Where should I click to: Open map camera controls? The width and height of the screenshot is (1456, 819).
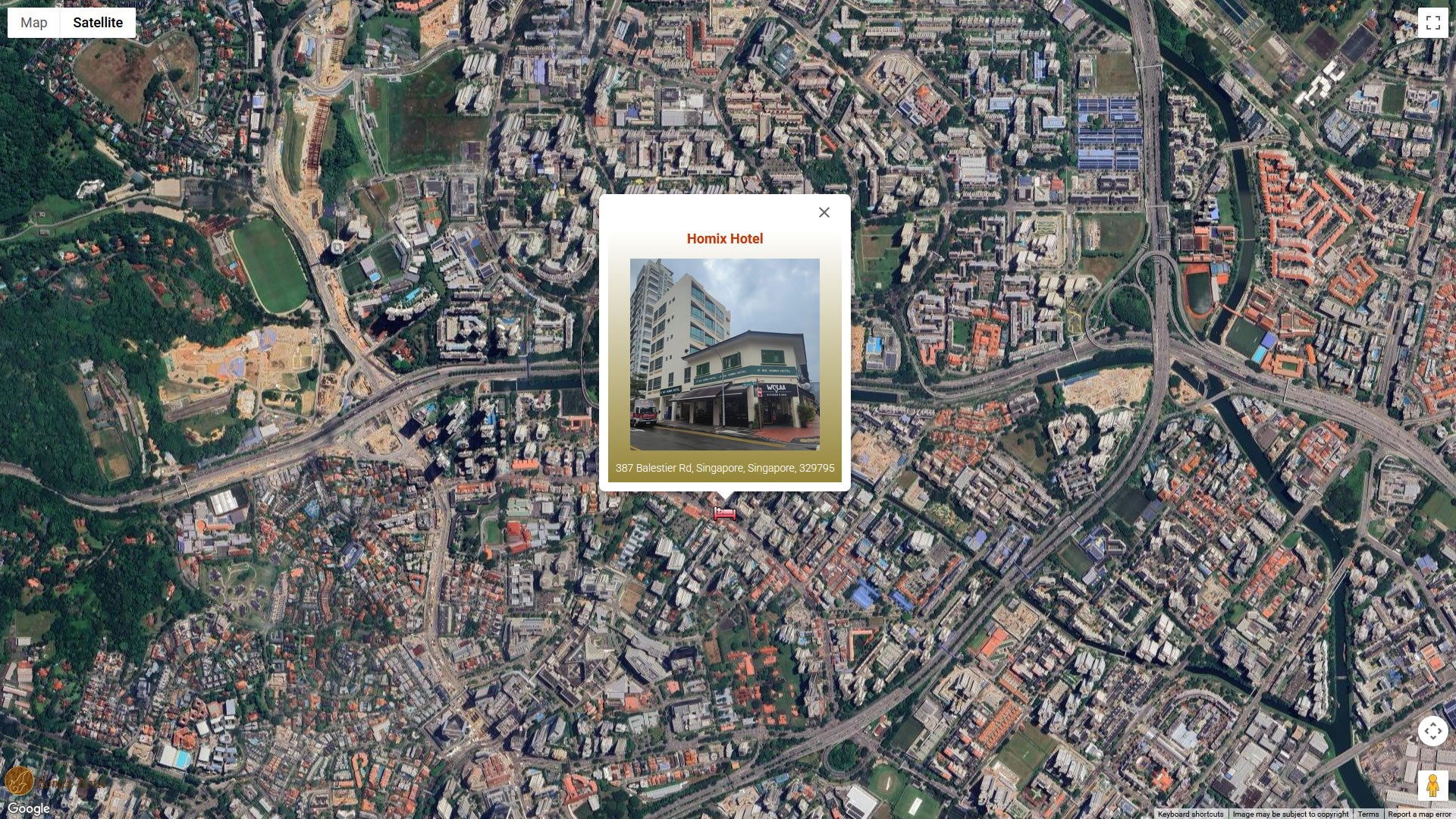1432,731
